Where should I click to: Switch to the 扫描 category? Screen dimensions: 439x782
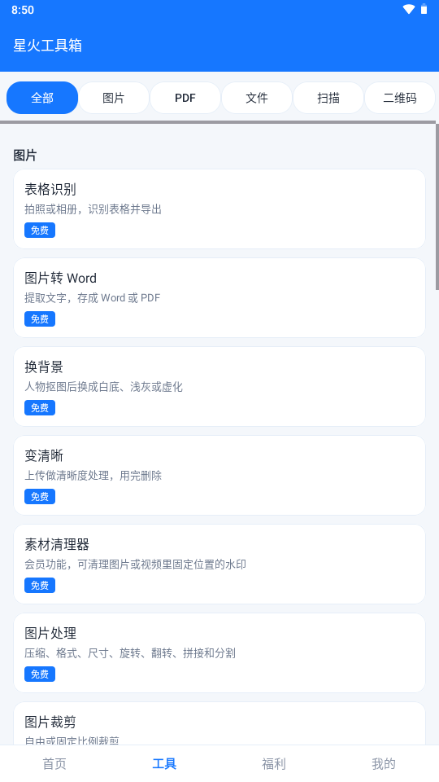[328, 98]
